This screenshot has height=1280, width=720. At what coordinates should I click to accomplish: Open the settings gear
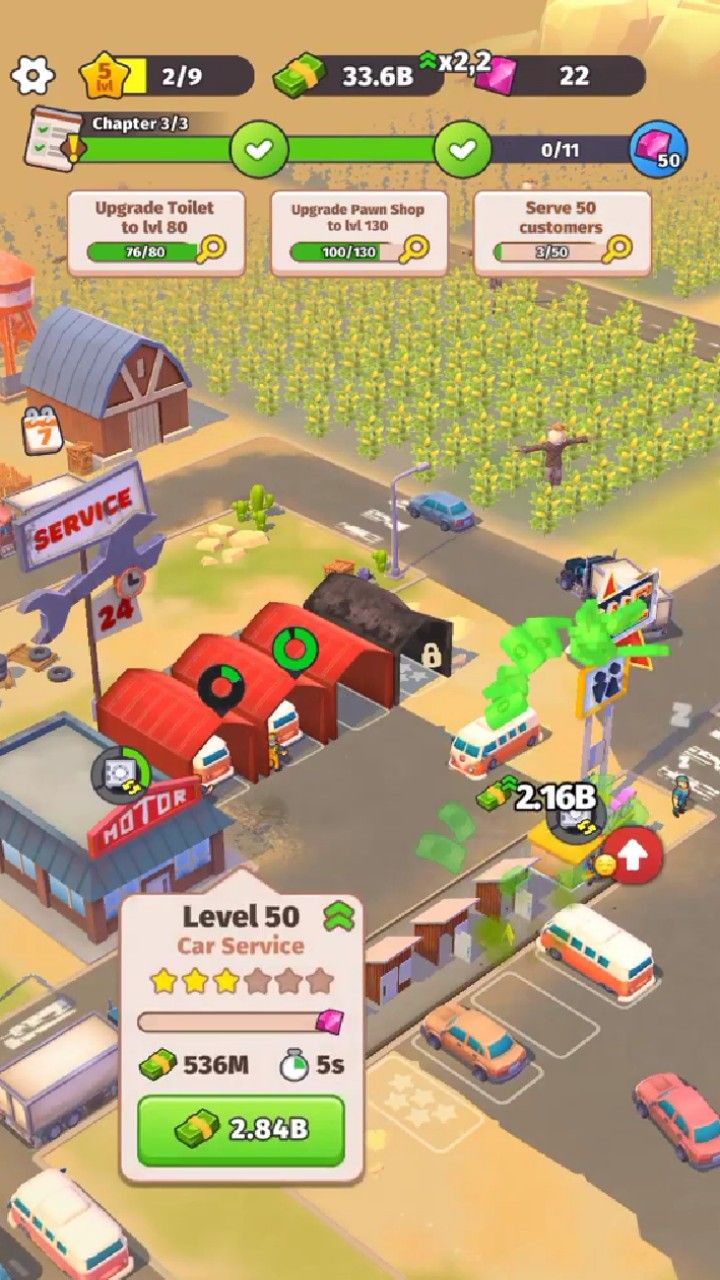pyautogui.click(x=32, y=76)
